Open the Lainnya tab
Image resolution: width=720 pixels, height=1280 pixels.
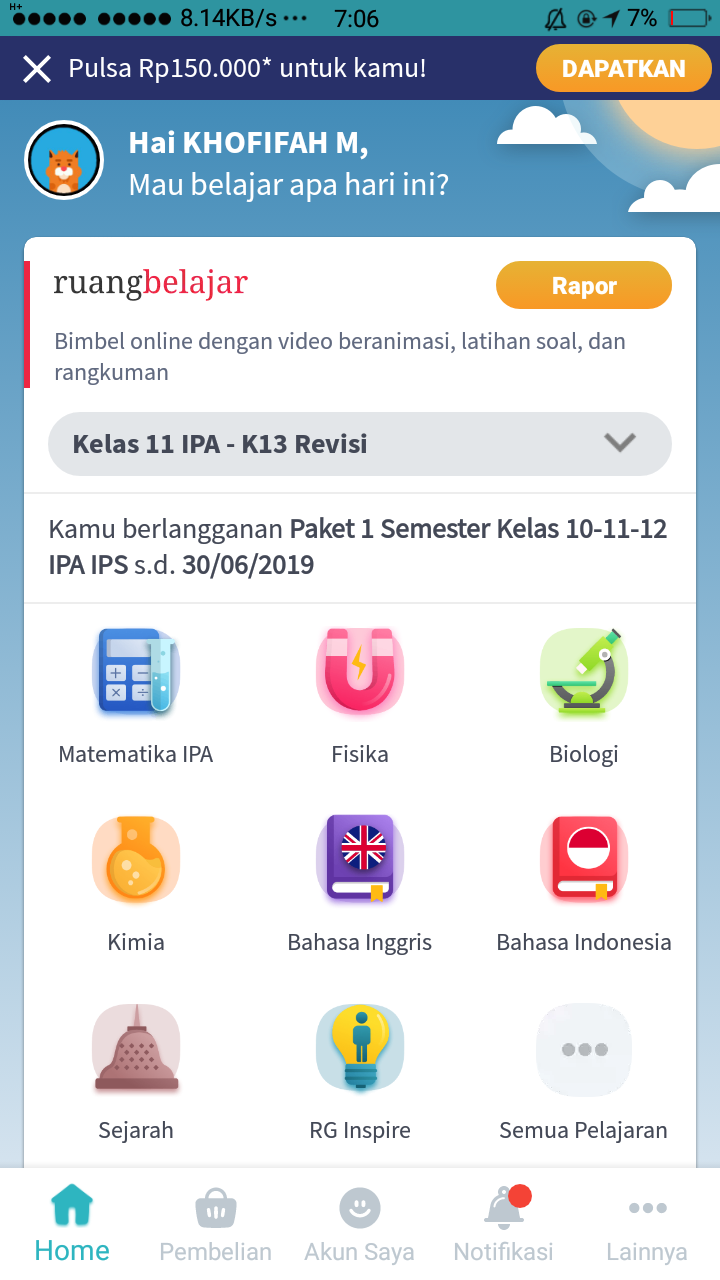(648, 1224)
